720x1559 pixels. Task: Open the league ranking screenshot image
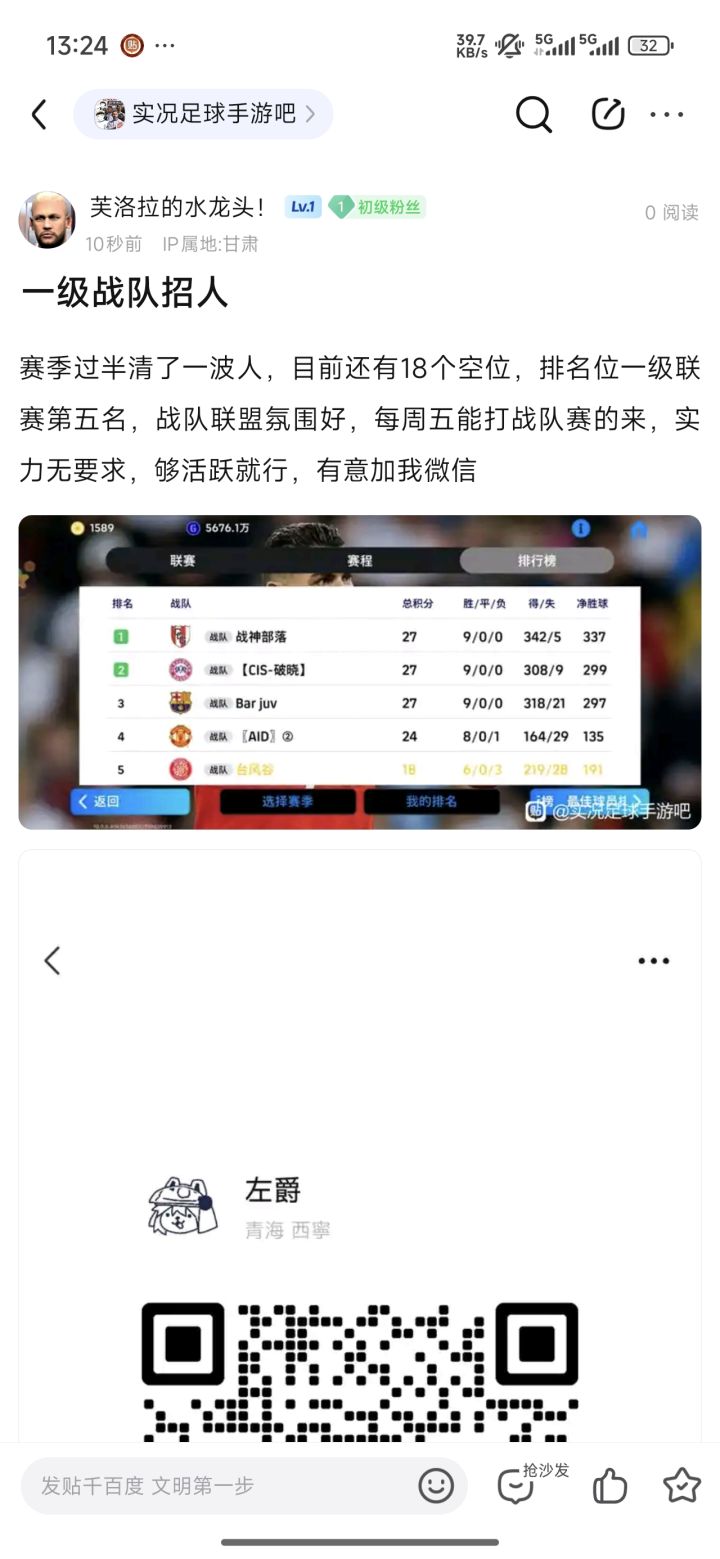point(360,671)
